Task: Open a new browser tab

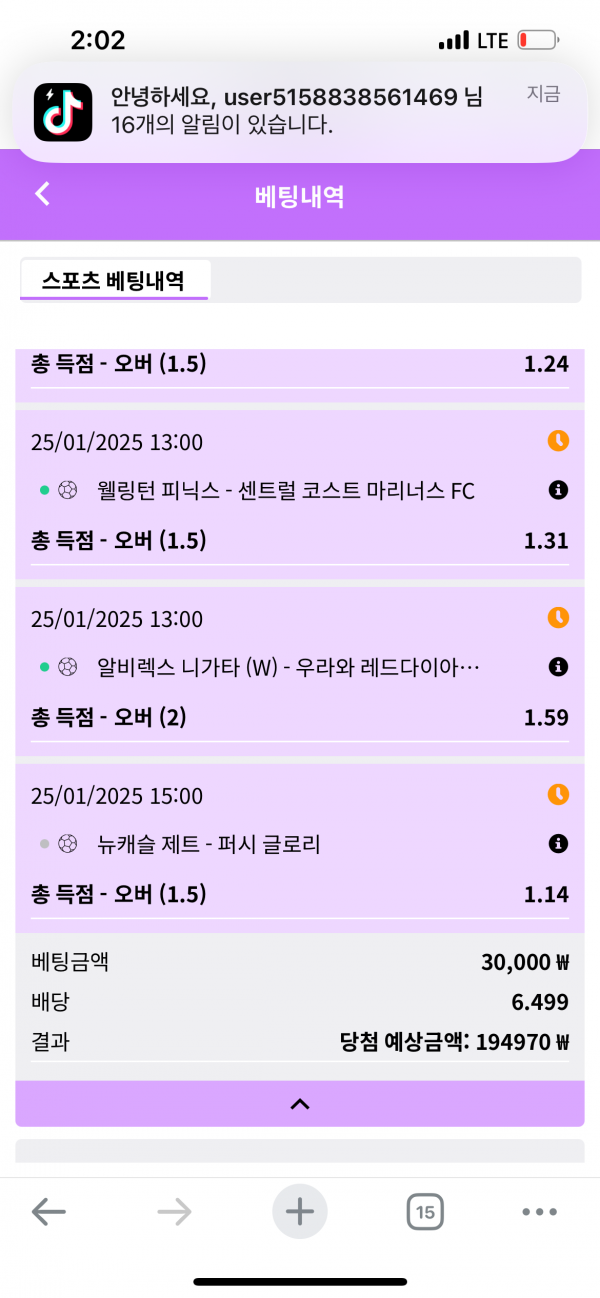Action: 300,1212
